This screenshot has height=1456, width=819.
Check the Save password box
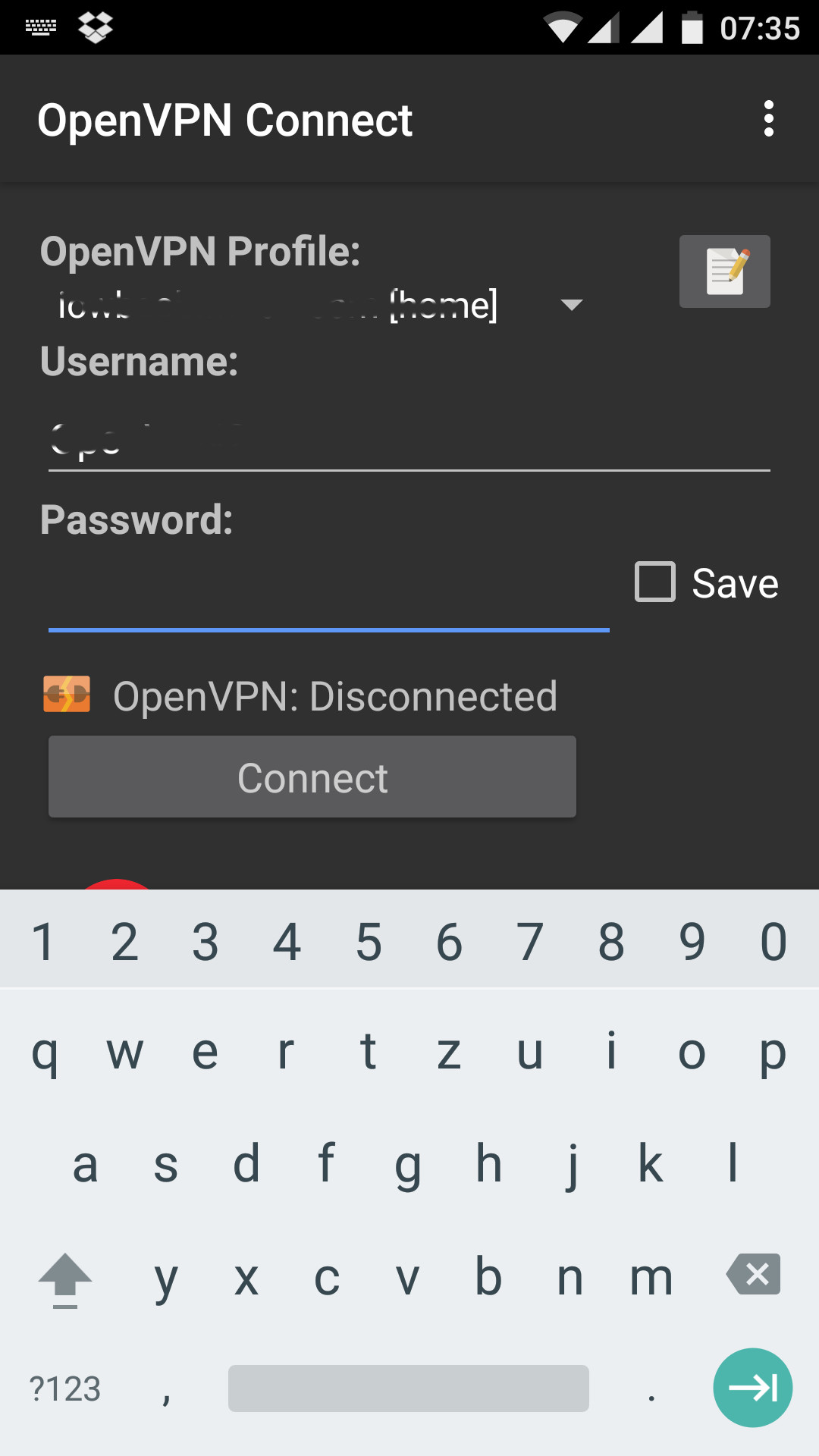point(655,582)
